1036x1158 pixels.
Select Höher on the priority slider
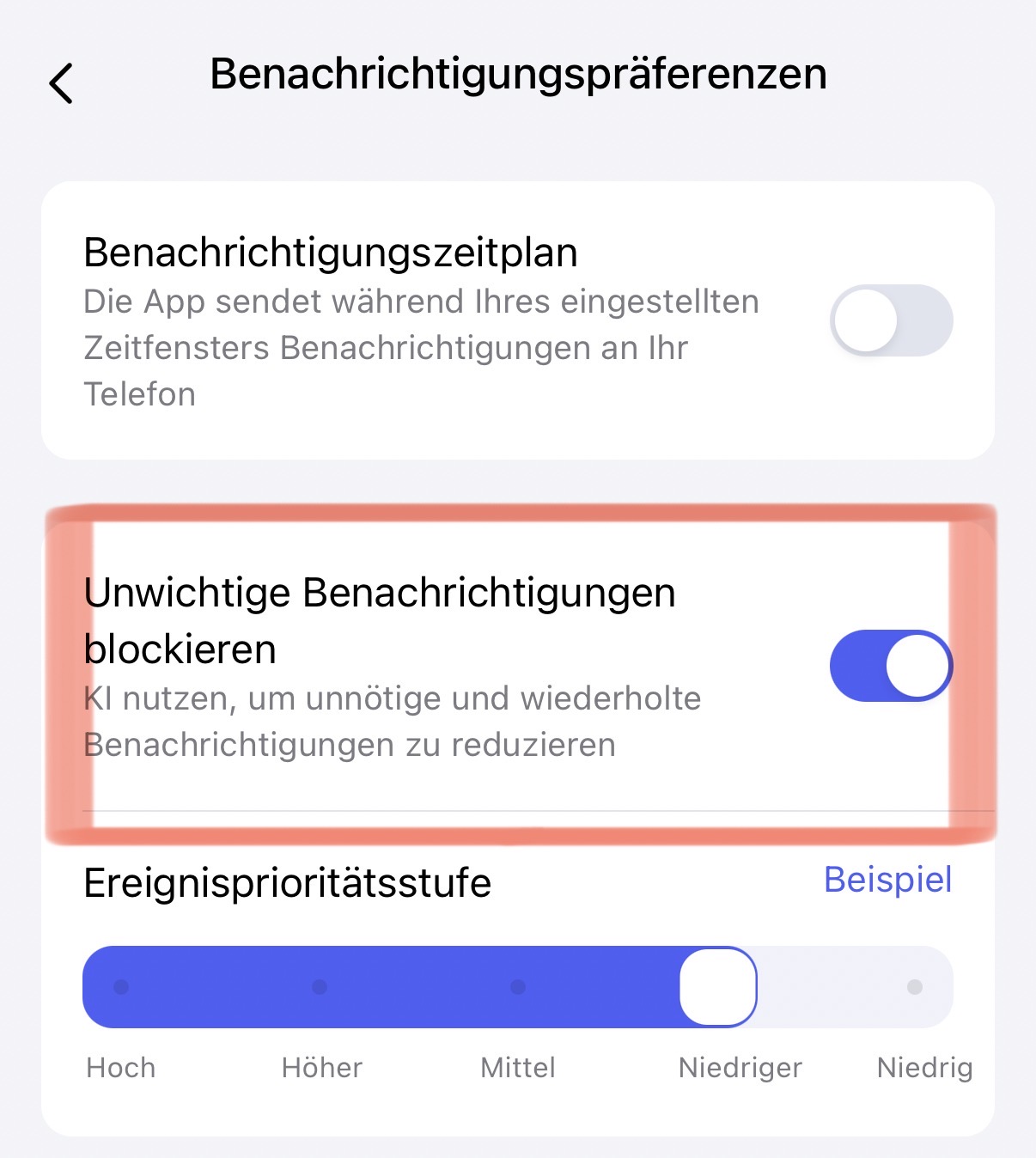(x=320, y=987)
